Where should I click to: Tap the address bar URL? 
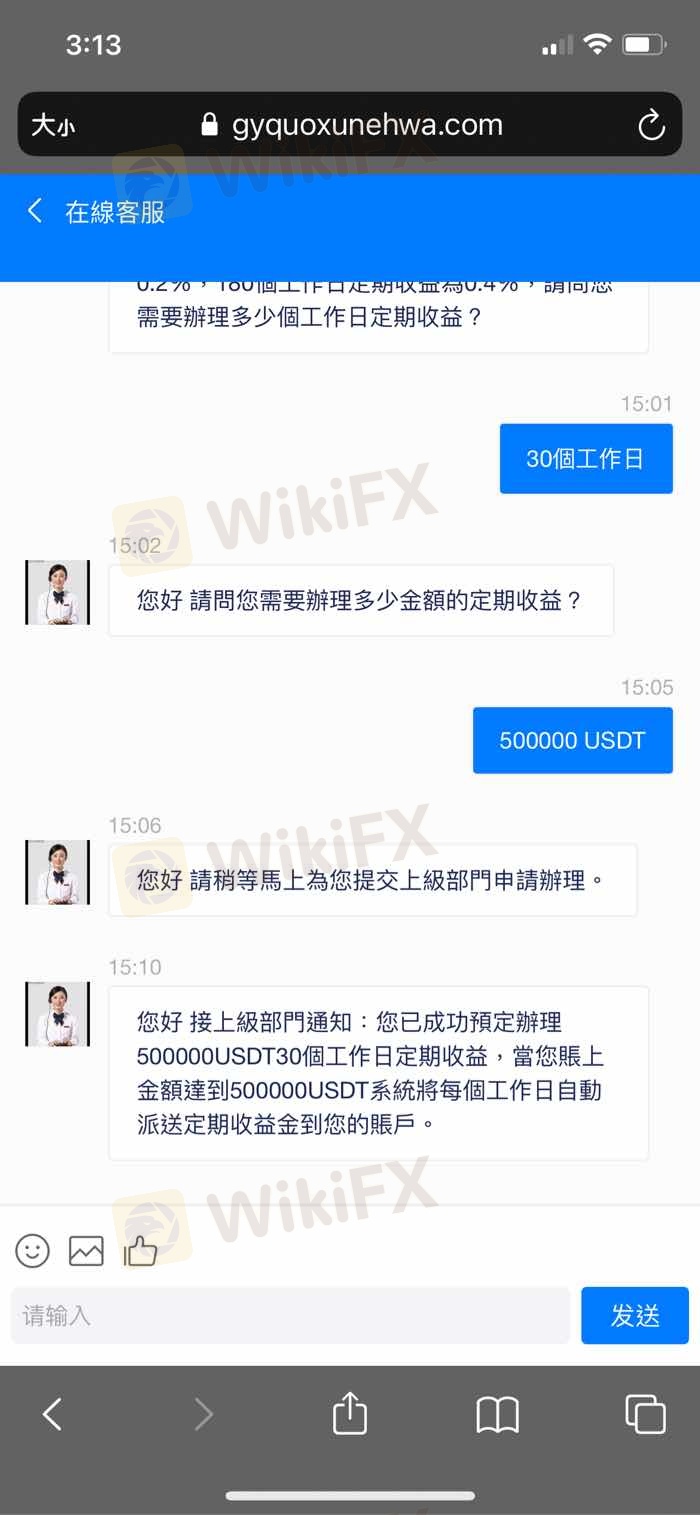pyautogui.click(x=365, y=125)
